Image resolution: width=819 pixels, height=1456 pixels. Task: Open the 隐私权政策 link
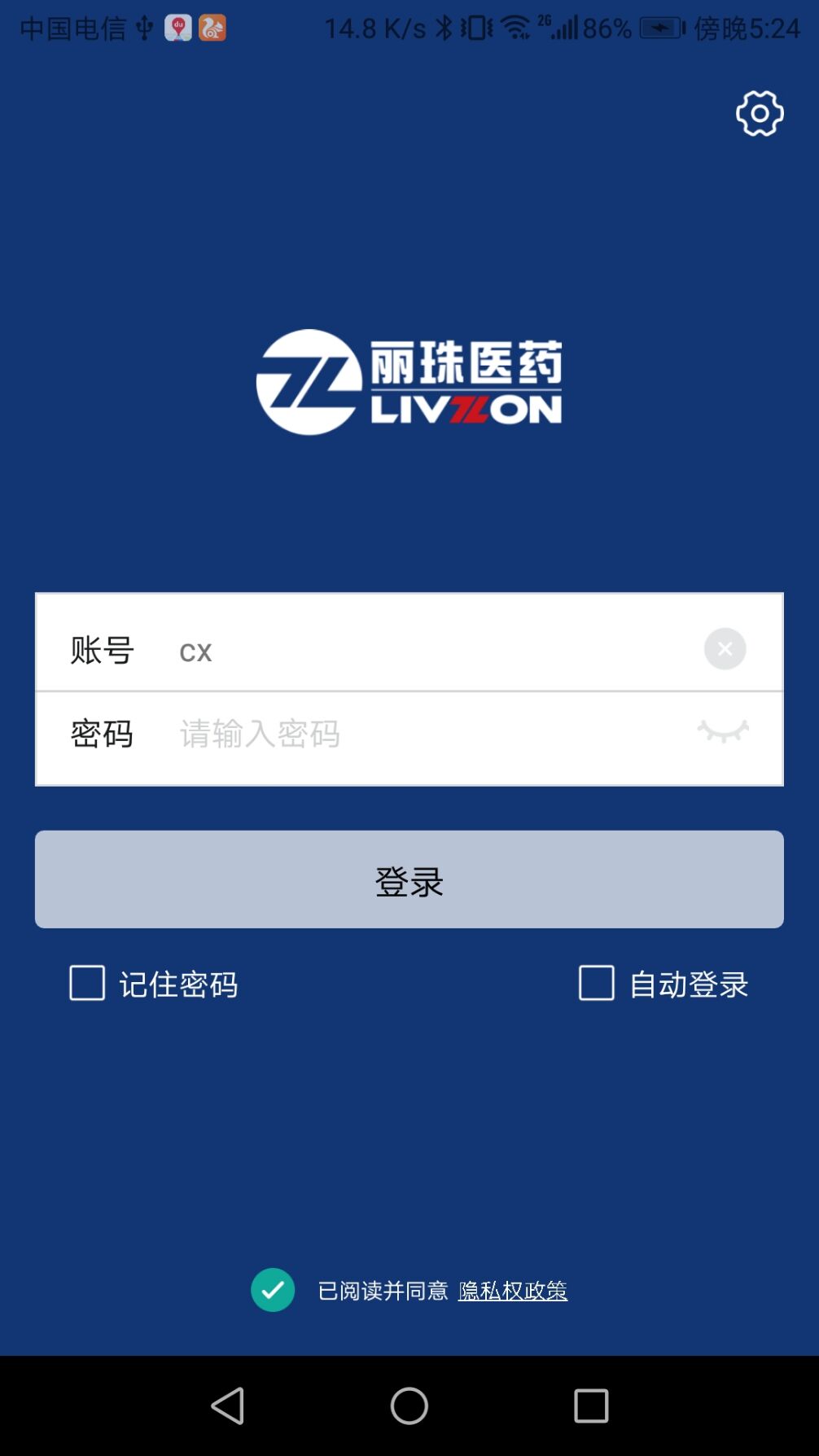(x=513, y=1291)
